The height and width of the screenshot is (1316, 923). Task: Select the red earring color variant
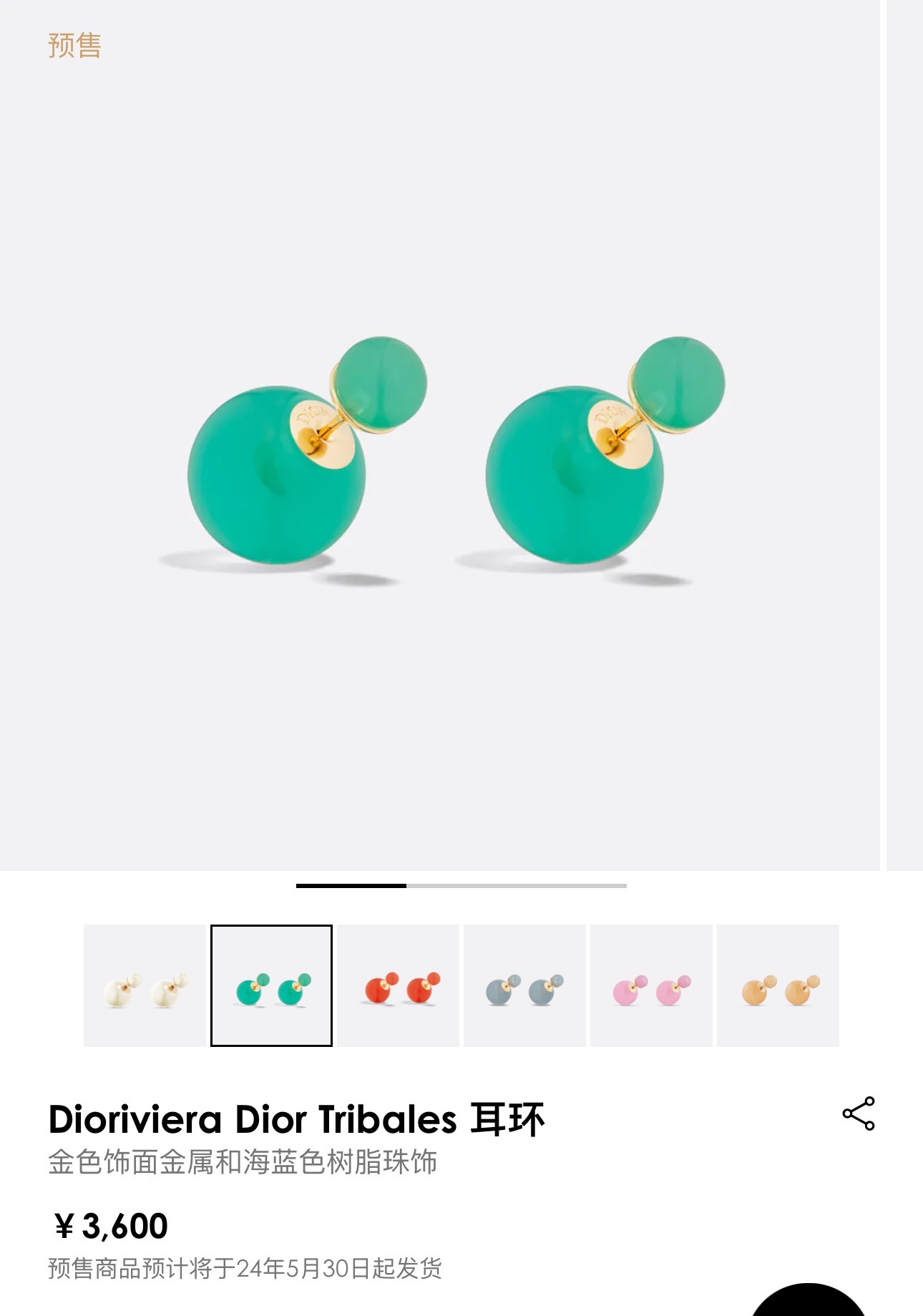tap(398, 985)
